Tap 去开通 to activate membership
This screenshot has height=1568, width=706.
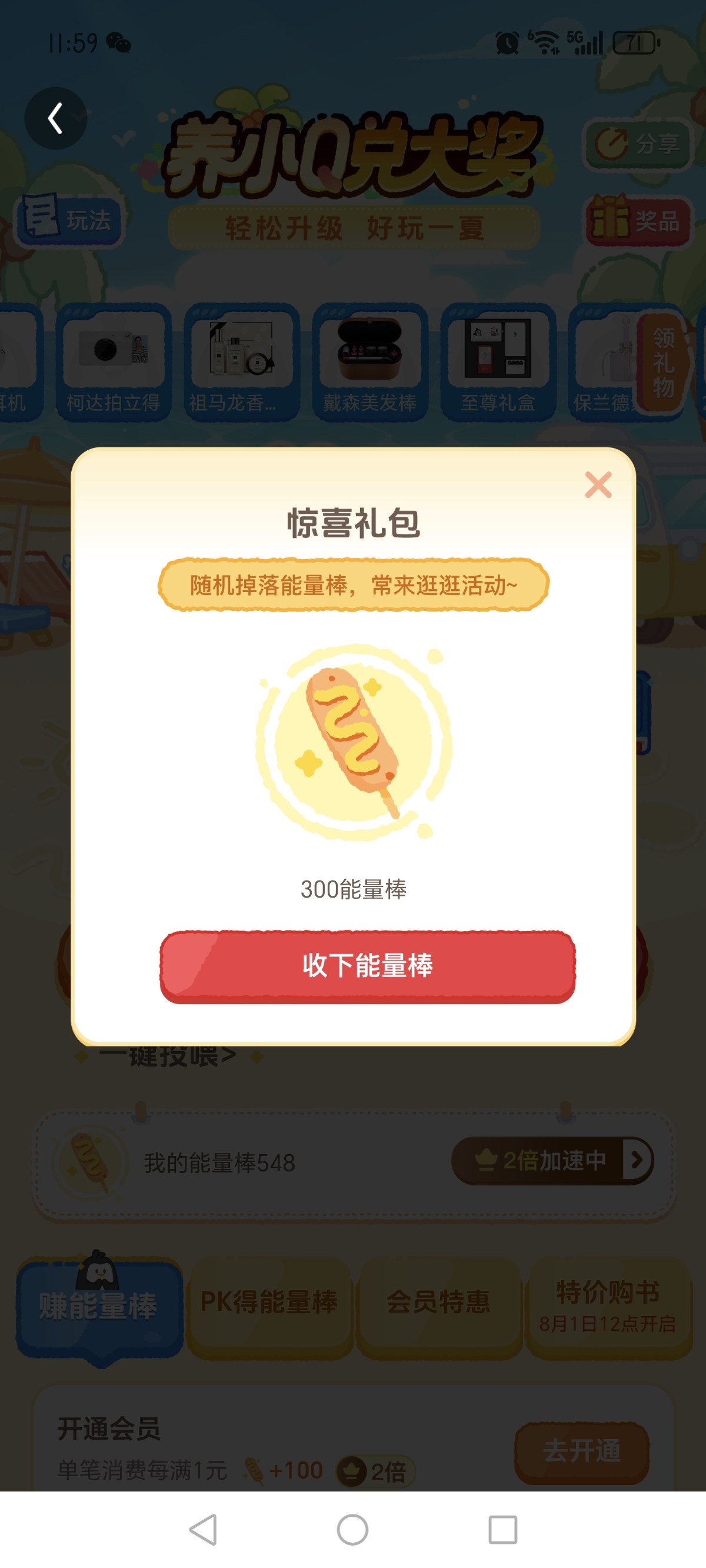tap(581, 1451)
